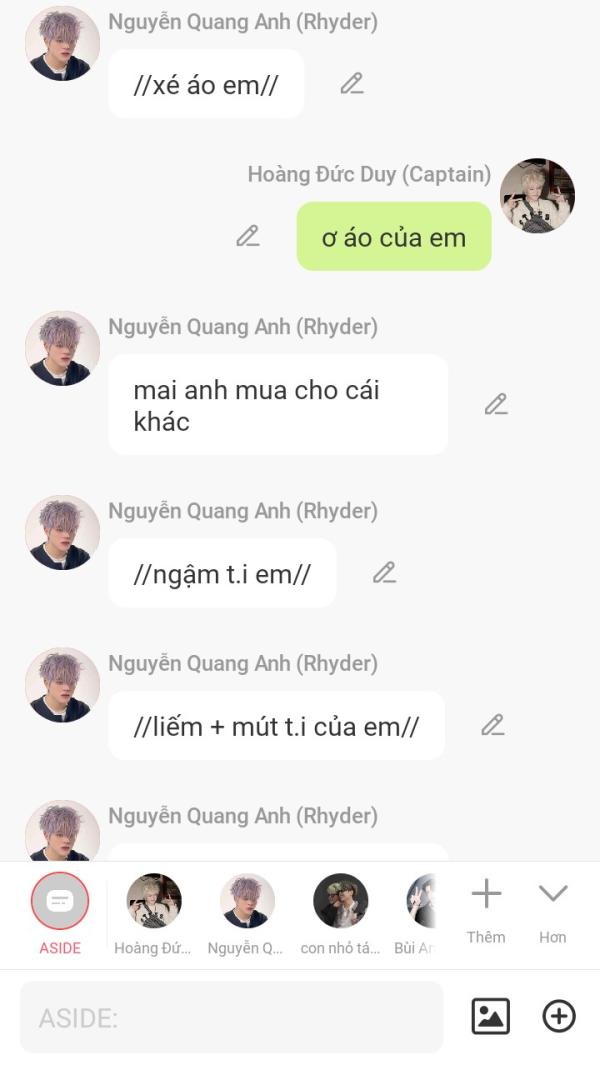Focus the ASIDE message input field
Viewport: 600px width, 1065px height.
tap(231, 1017)
